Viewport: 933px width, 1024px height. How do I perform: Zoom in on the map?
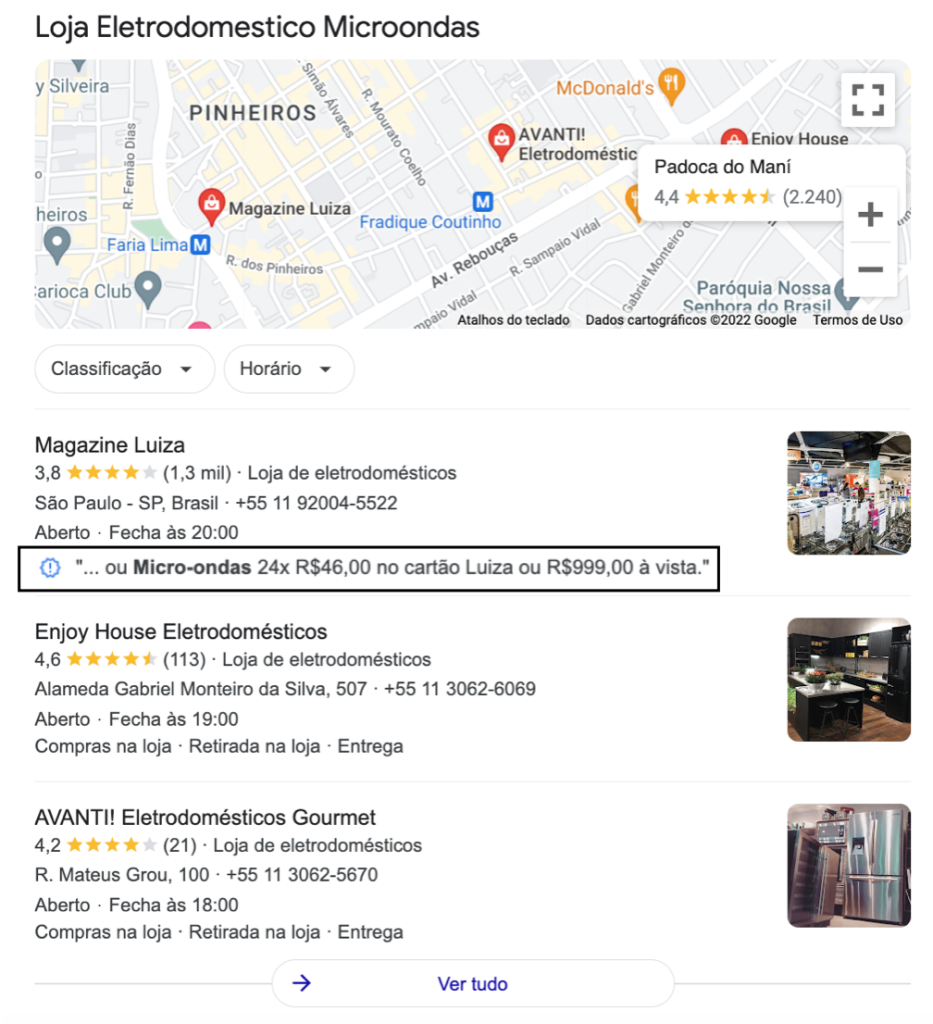pos(870,215)
